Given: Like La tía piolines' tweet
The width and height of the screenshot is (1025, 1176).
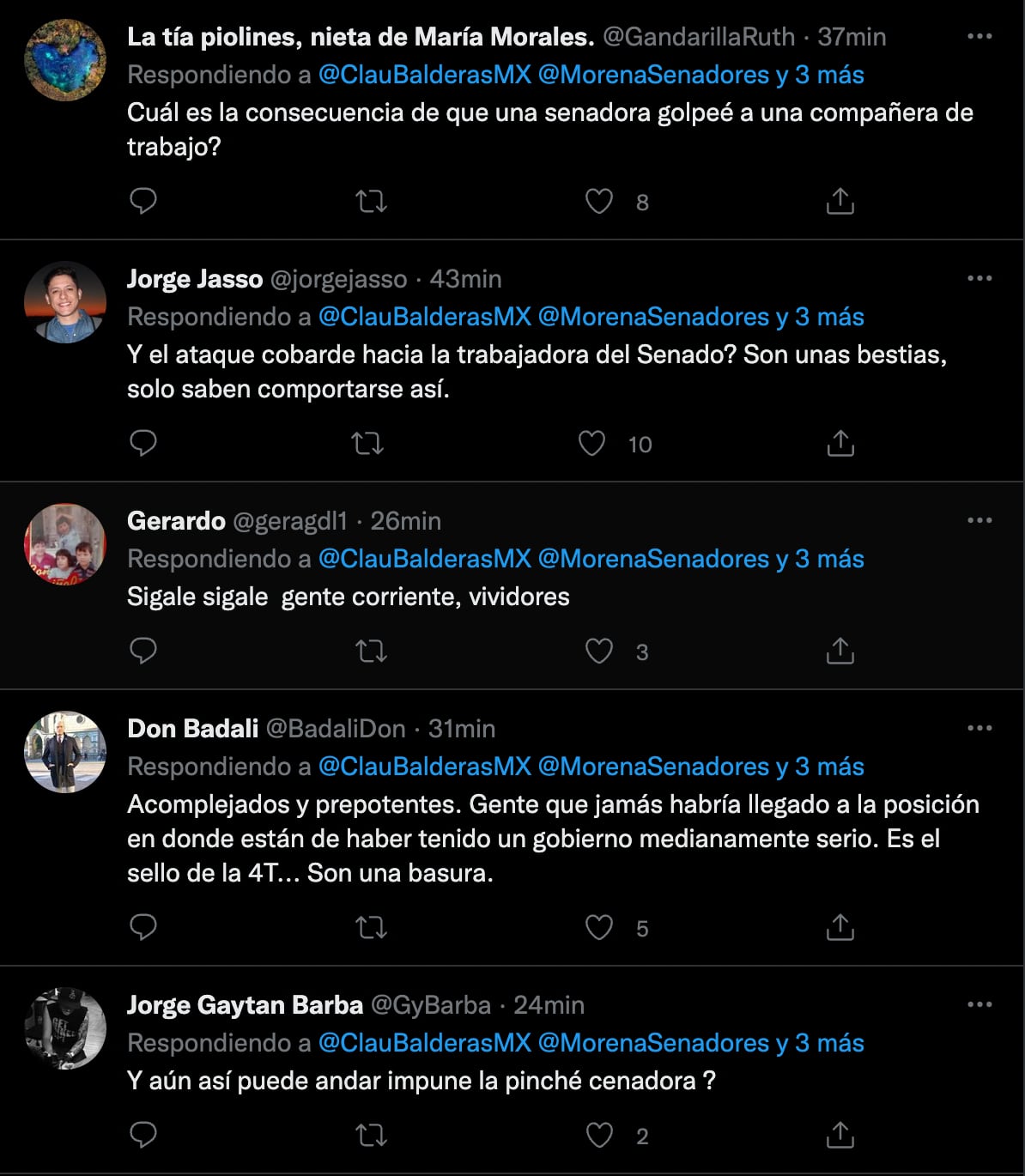Looking at the screenshot, I should tap(598, 202).
